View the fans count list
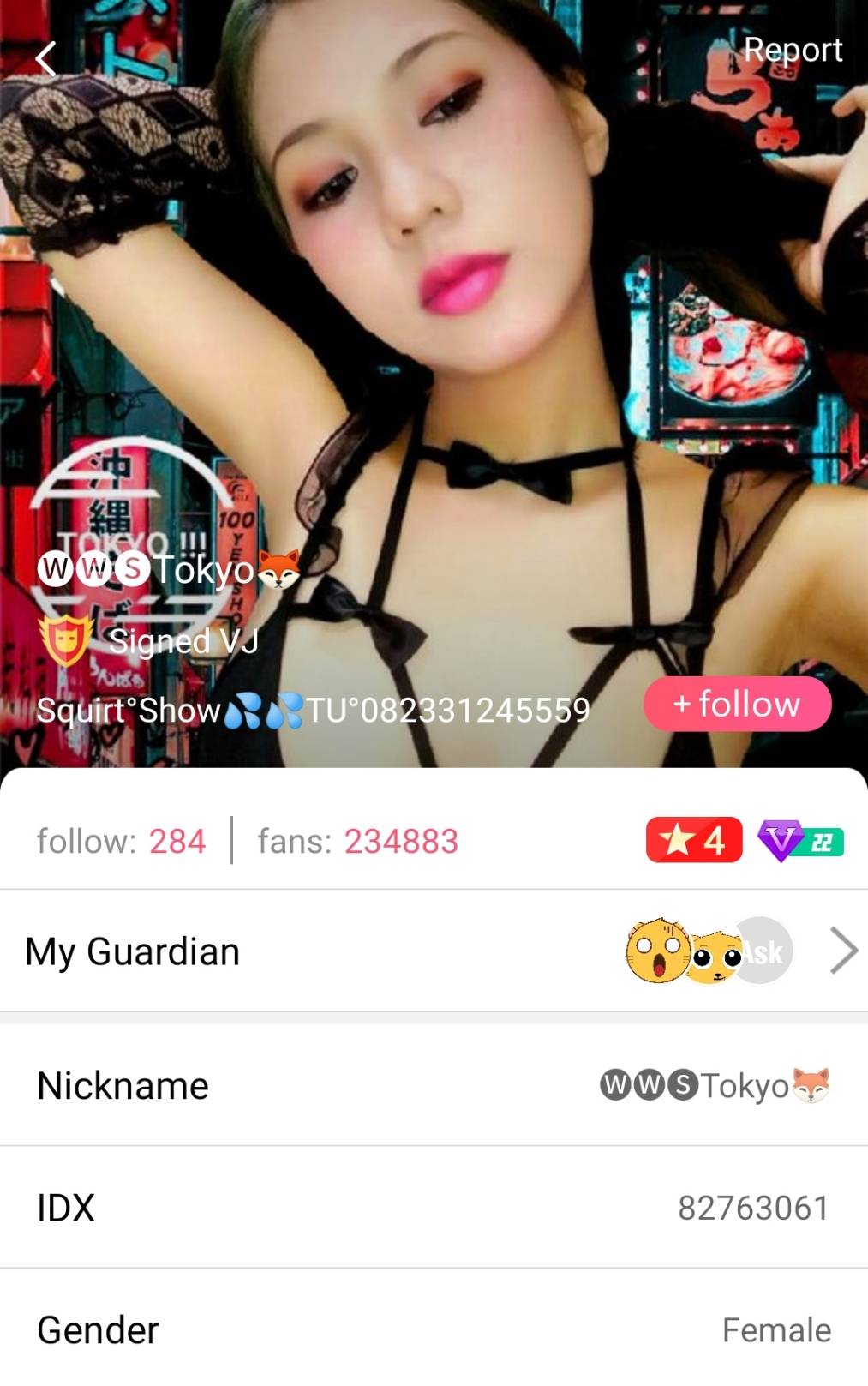Screen dimensions: 868x1386 358,842
